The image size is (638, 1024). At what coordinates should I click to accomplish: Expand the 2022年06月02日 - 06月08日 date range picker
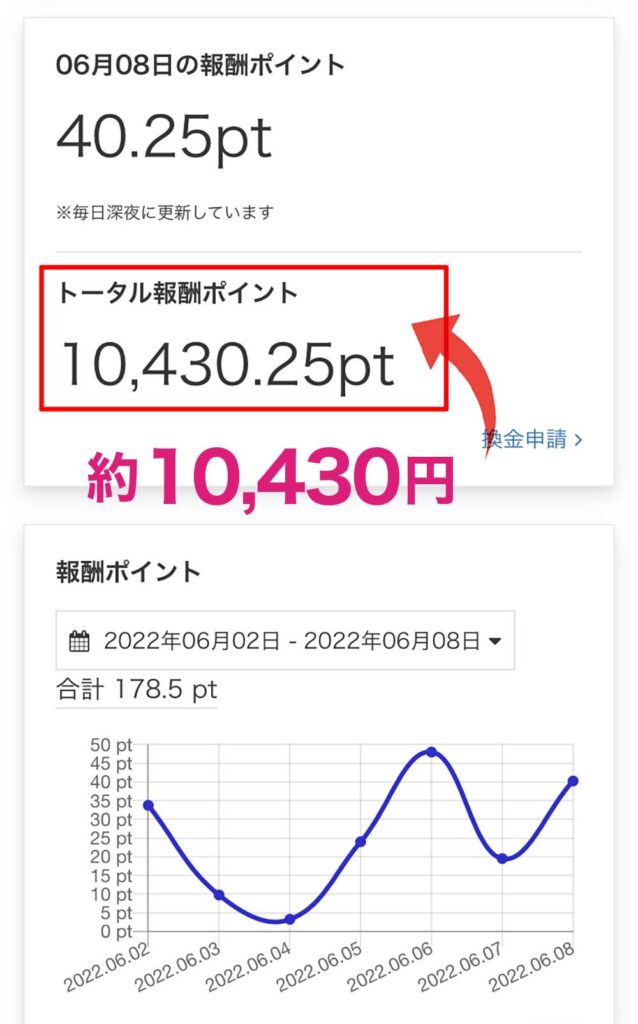(285, 641)
